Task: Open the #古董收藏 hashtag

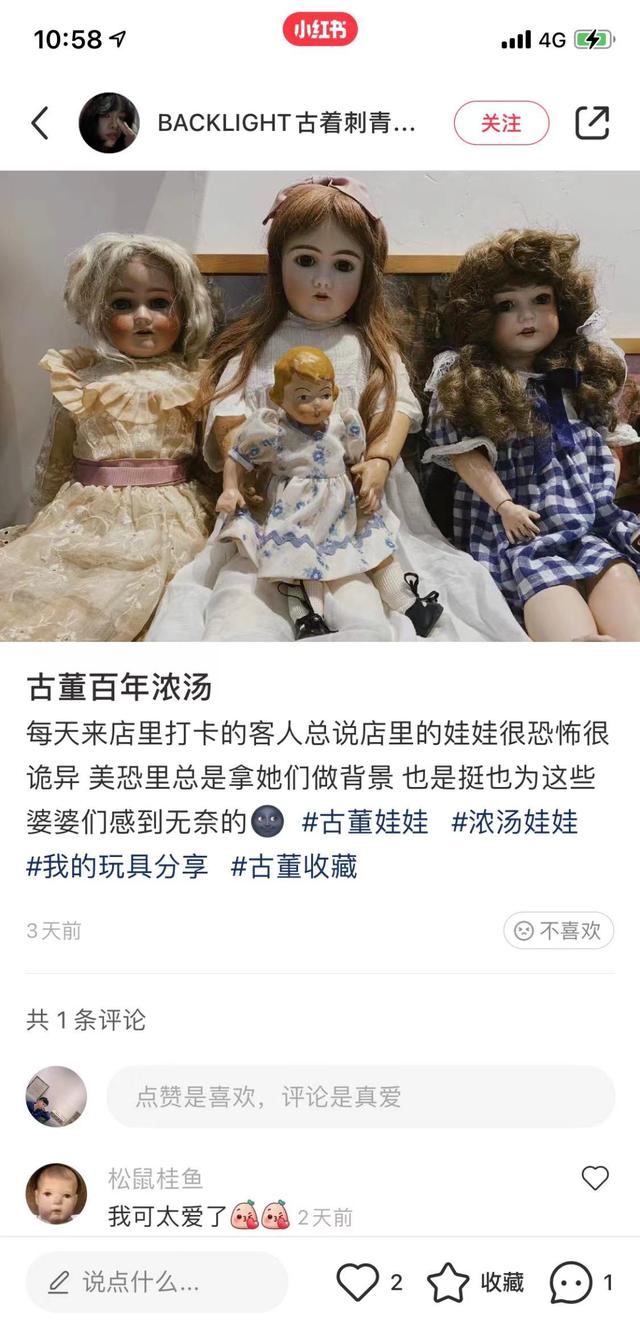Action: click(x=294, y=866)
